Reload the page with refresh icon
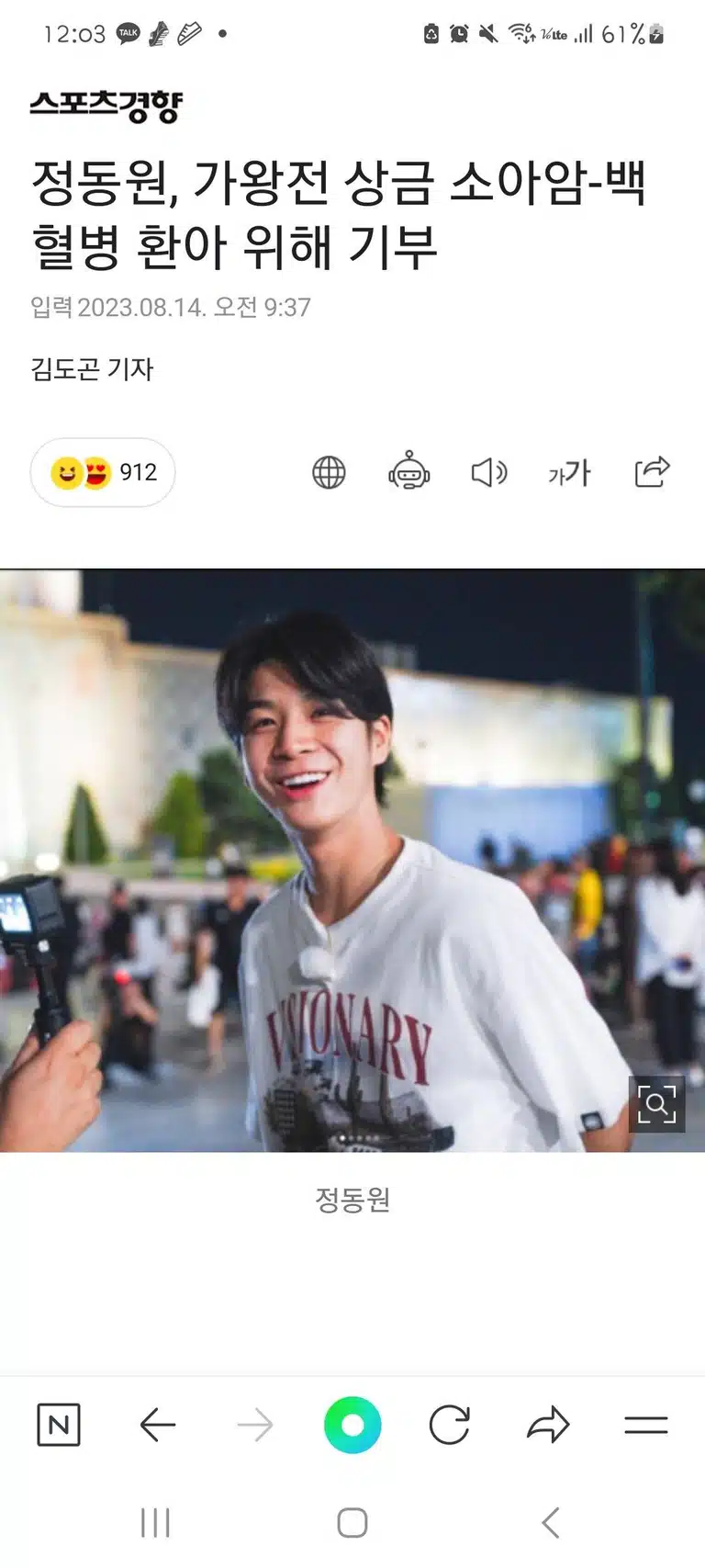This screenshot has height=1568, width=705. pos(450,1425)
